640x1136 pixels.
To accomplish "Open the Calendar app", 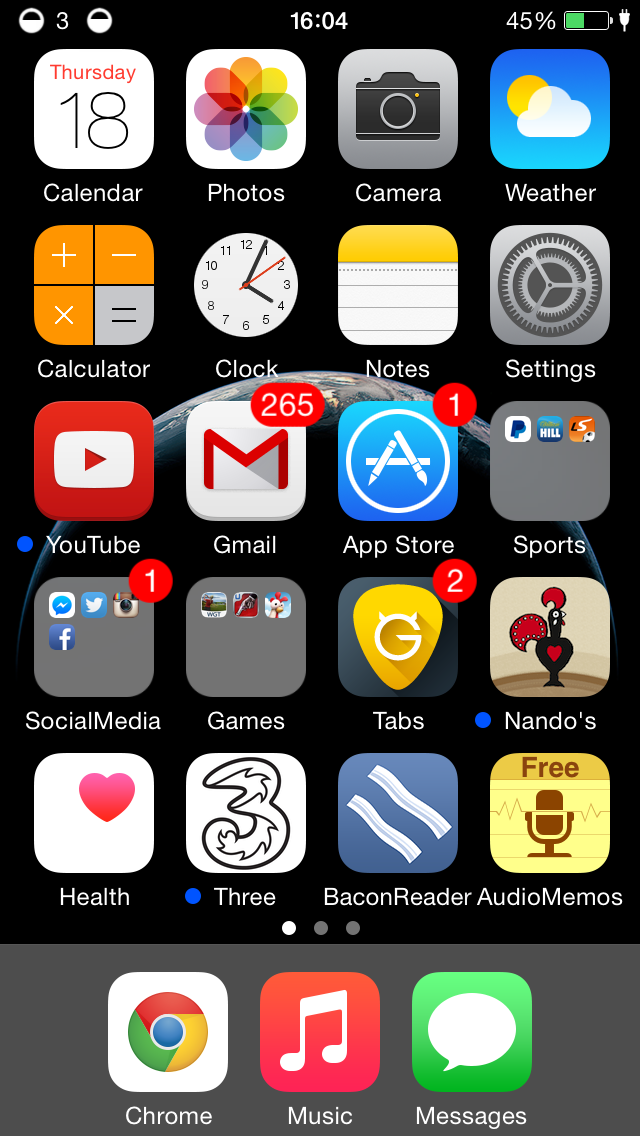I will pos(94,109).
